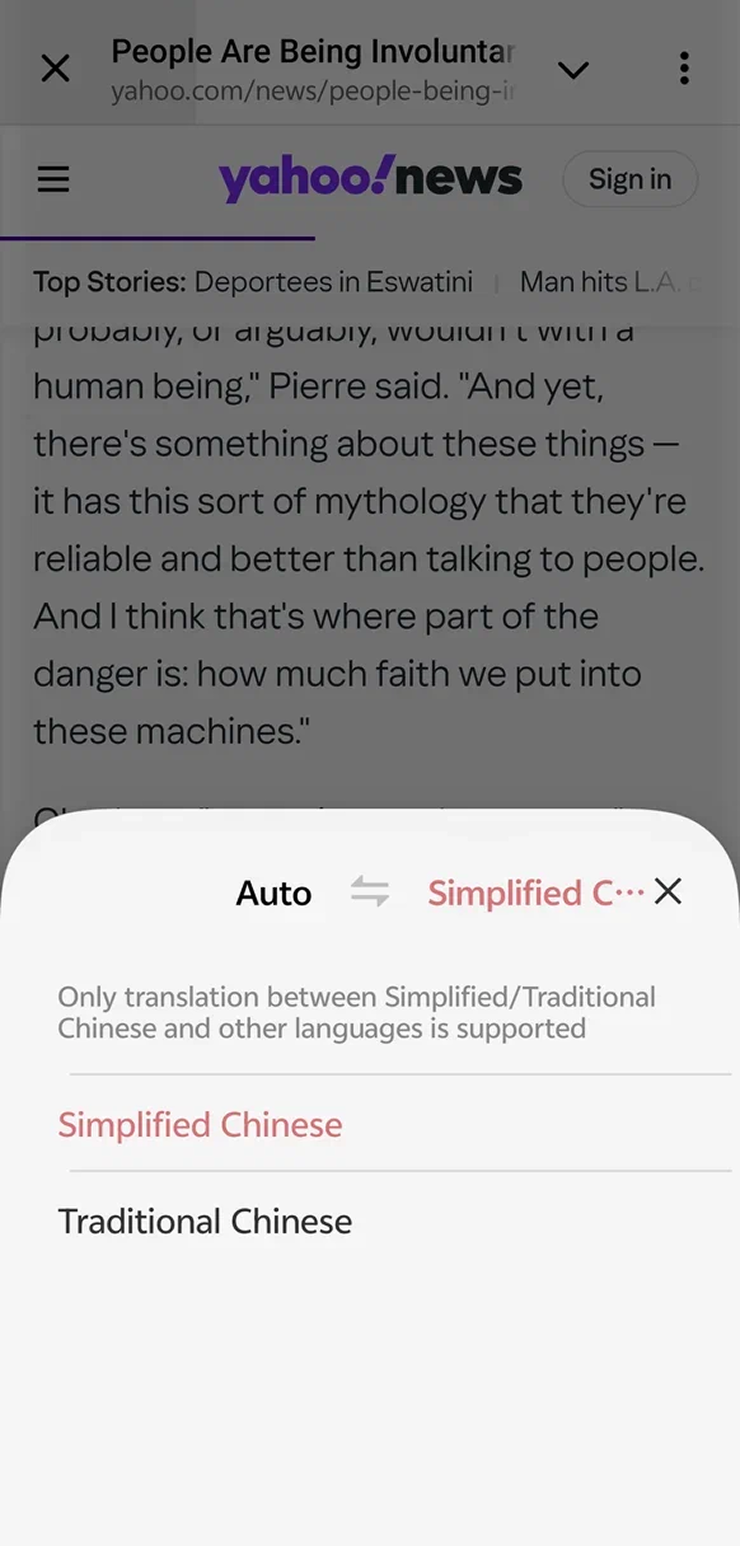740x1546 pixels.
Task: Open the Deportees in Eswatini top story
Action: pyautogui.click(x=333, y=282)
